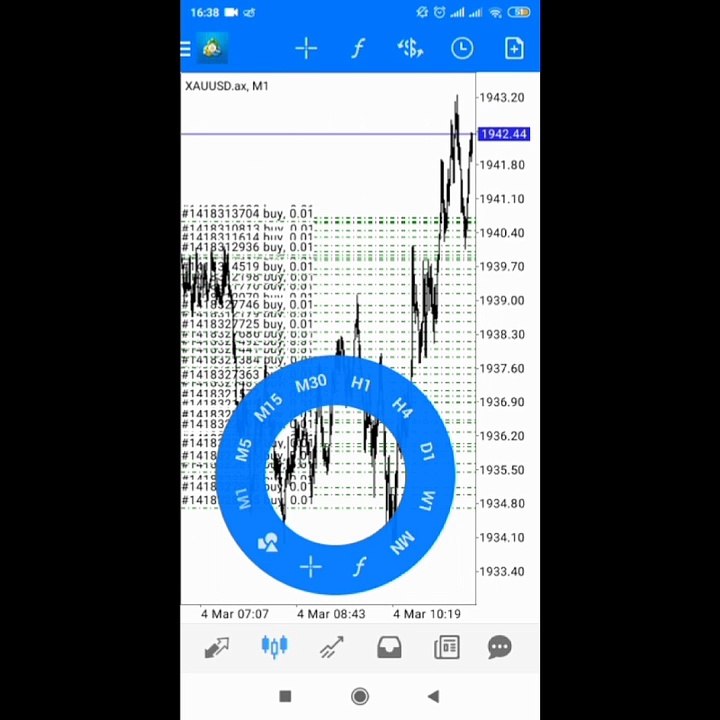Switch chart to W1 timeframe
The height and width of the screenshot is (720, 720).
427,501
